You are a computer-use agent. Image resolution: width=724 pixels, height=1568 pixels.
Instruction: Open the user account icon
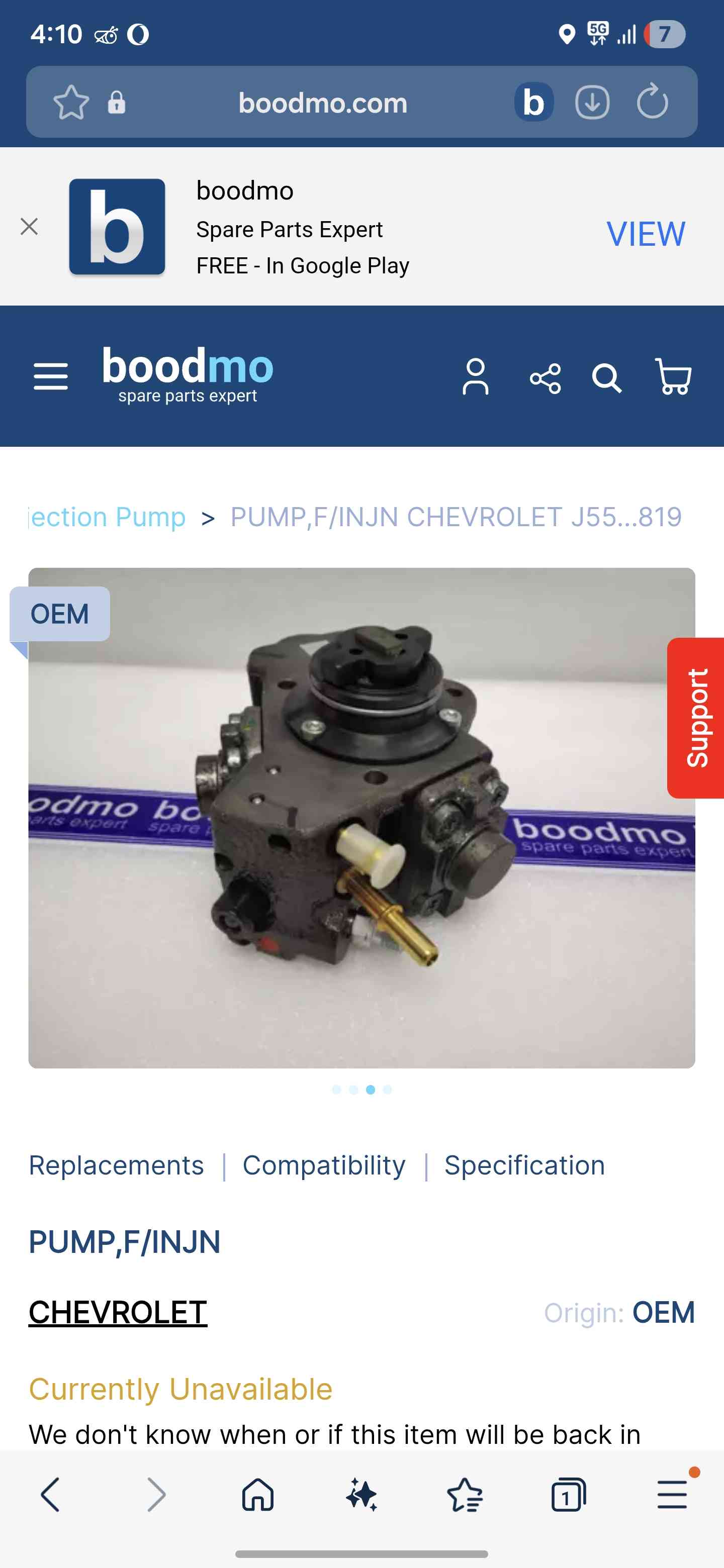click(x=475, y=377)
